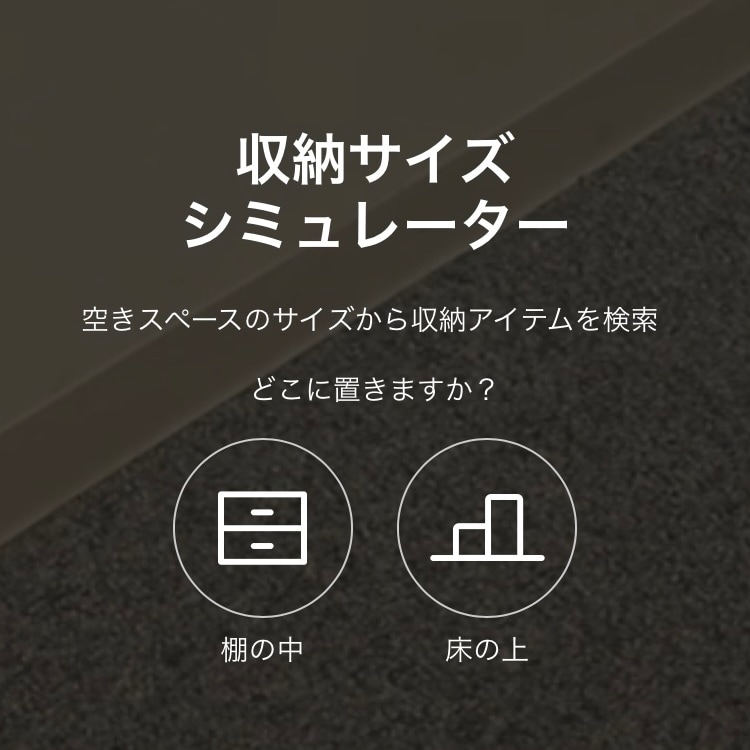
Task: Choose the 床の上 floor option
Action: click(x=487, y=527)
